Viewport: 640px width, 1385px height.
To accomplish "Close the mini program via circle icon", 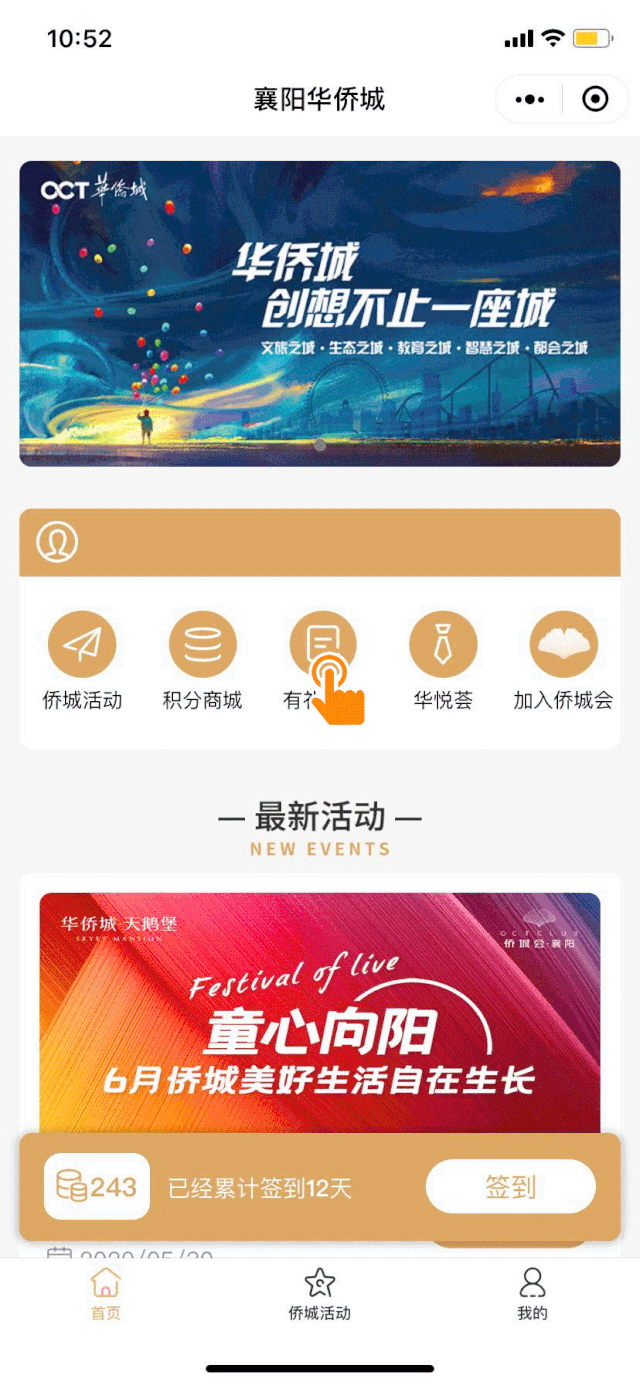I will (595, 99).
